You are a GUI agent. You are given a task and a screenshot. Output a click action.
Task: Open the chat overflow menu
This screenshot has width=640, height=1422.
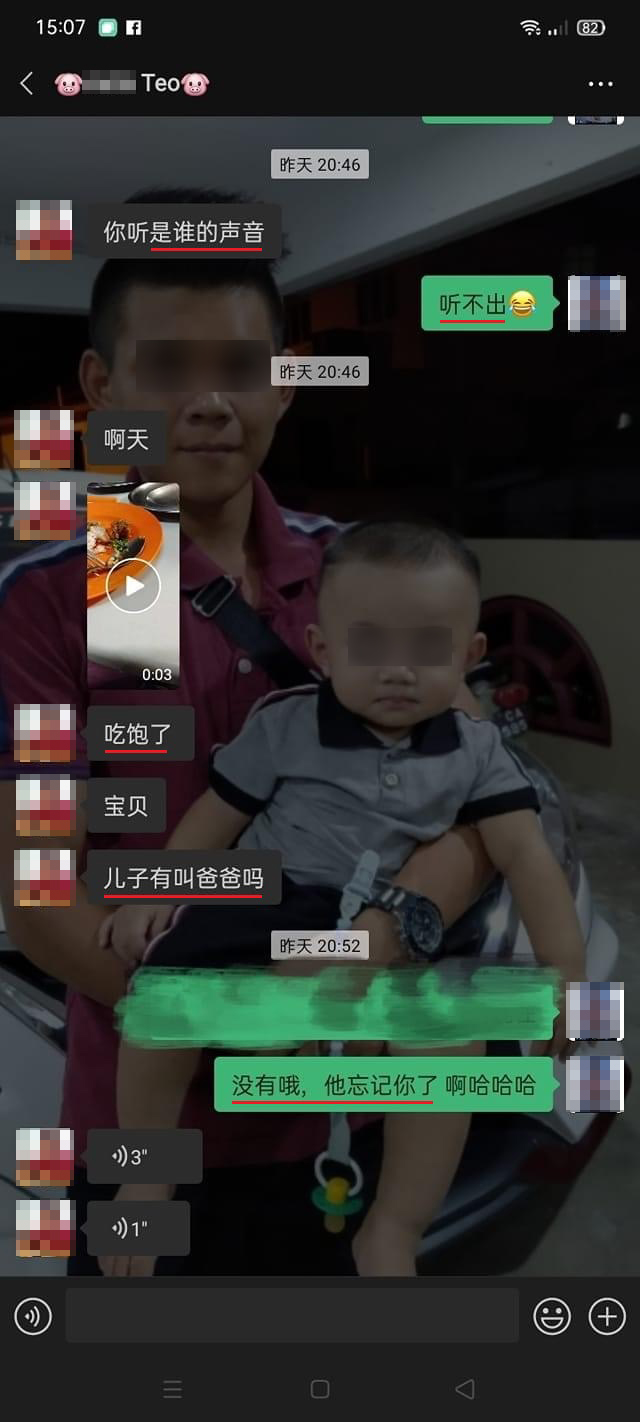[x=600, y=84]
